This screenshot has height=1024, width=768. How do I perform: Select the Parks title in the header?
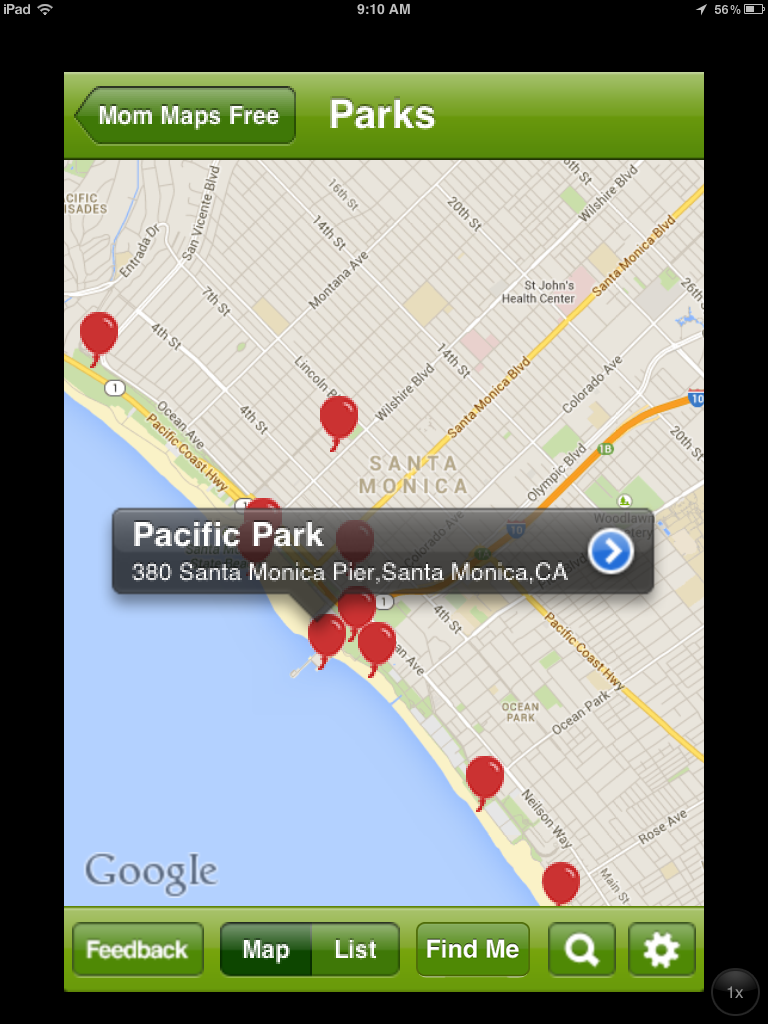[x=380, y=114]
